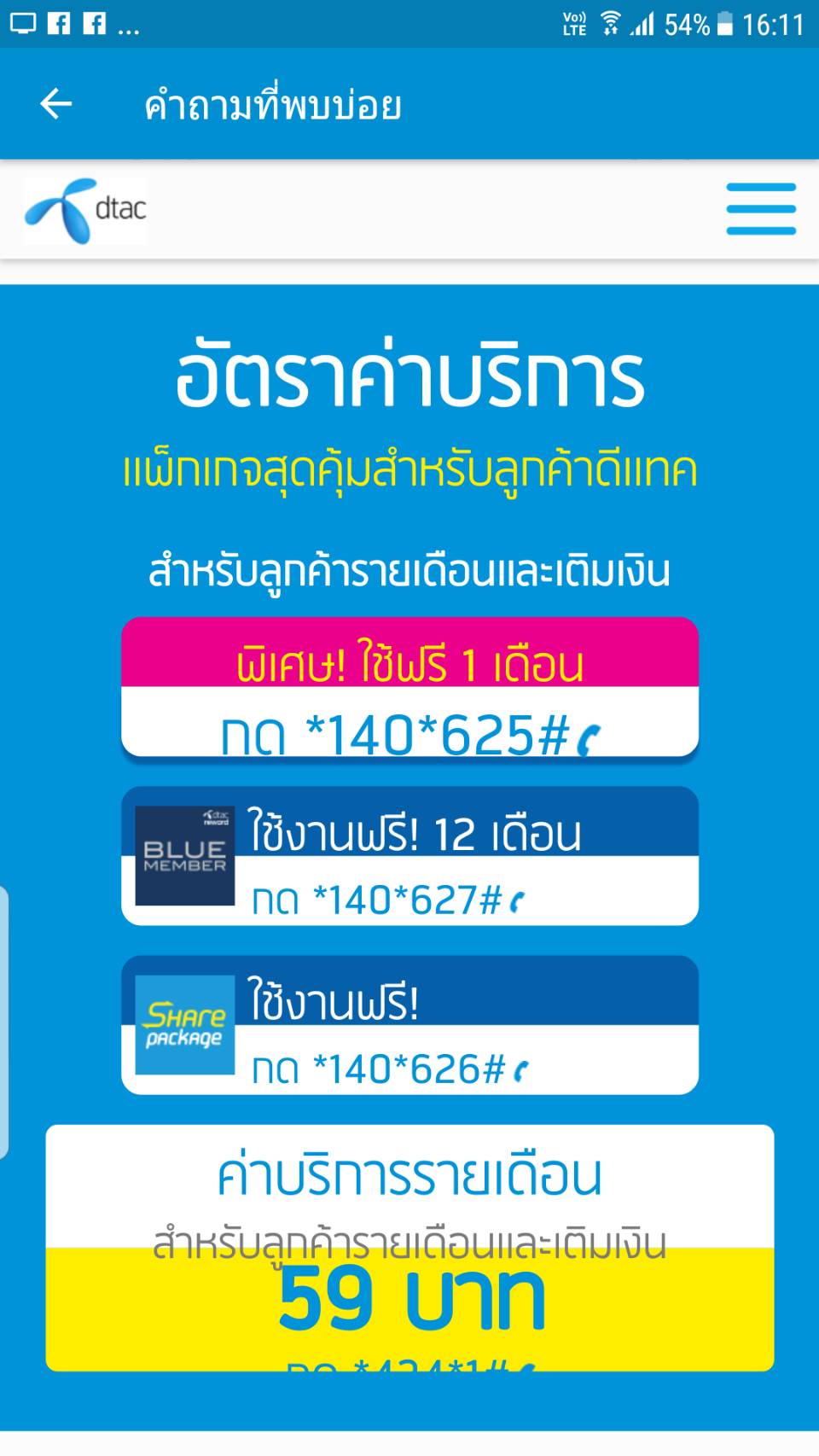The width and height of the screenshot is (819, 1456).
Task: Open the dtac hamburger menu
Action: pyautogui.click(x=760, y=209)
